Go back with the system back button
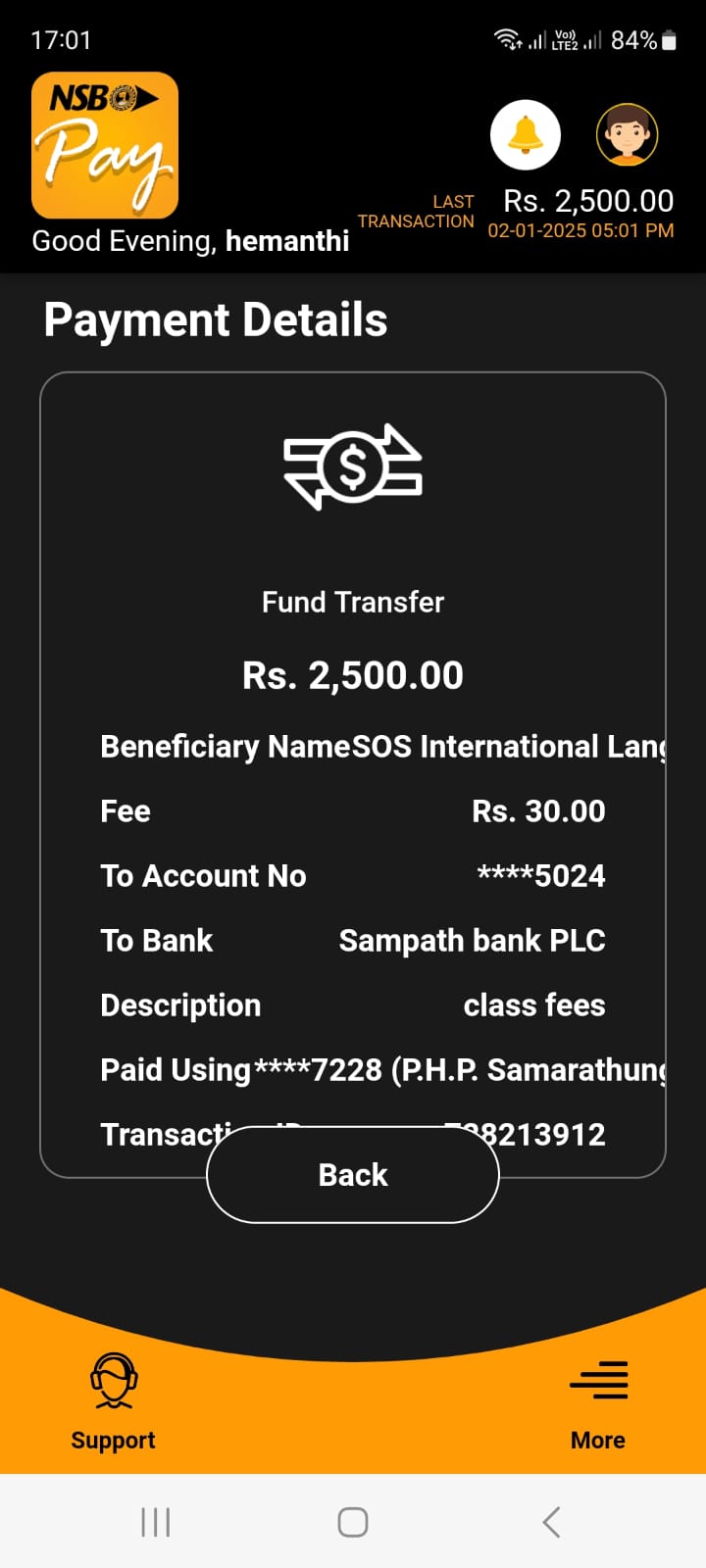Image resolution: width=706 pixels, height=1568 pixels. [551, 1522]
